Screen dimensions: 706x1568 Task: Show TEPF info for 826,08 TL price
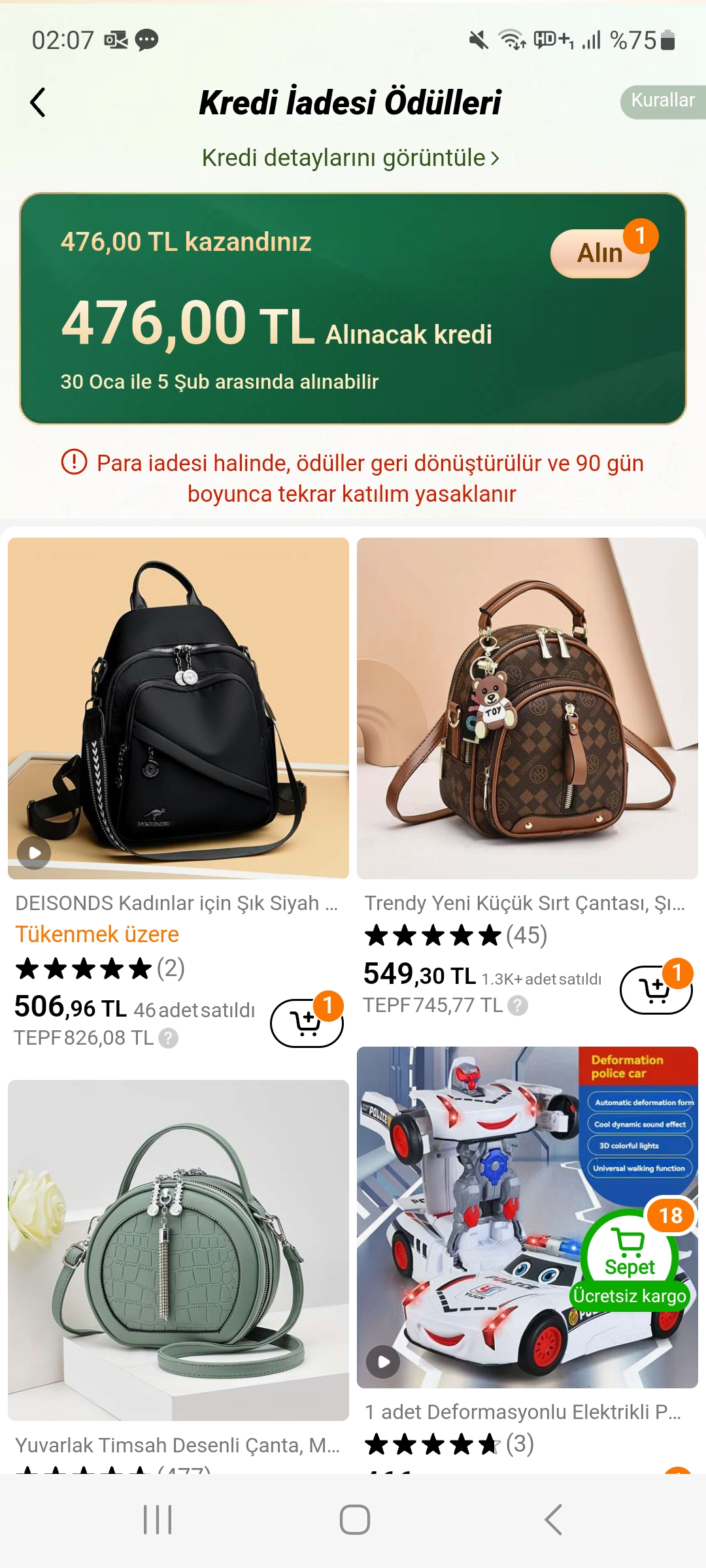pyautogui.click(x=169, y=1038)
